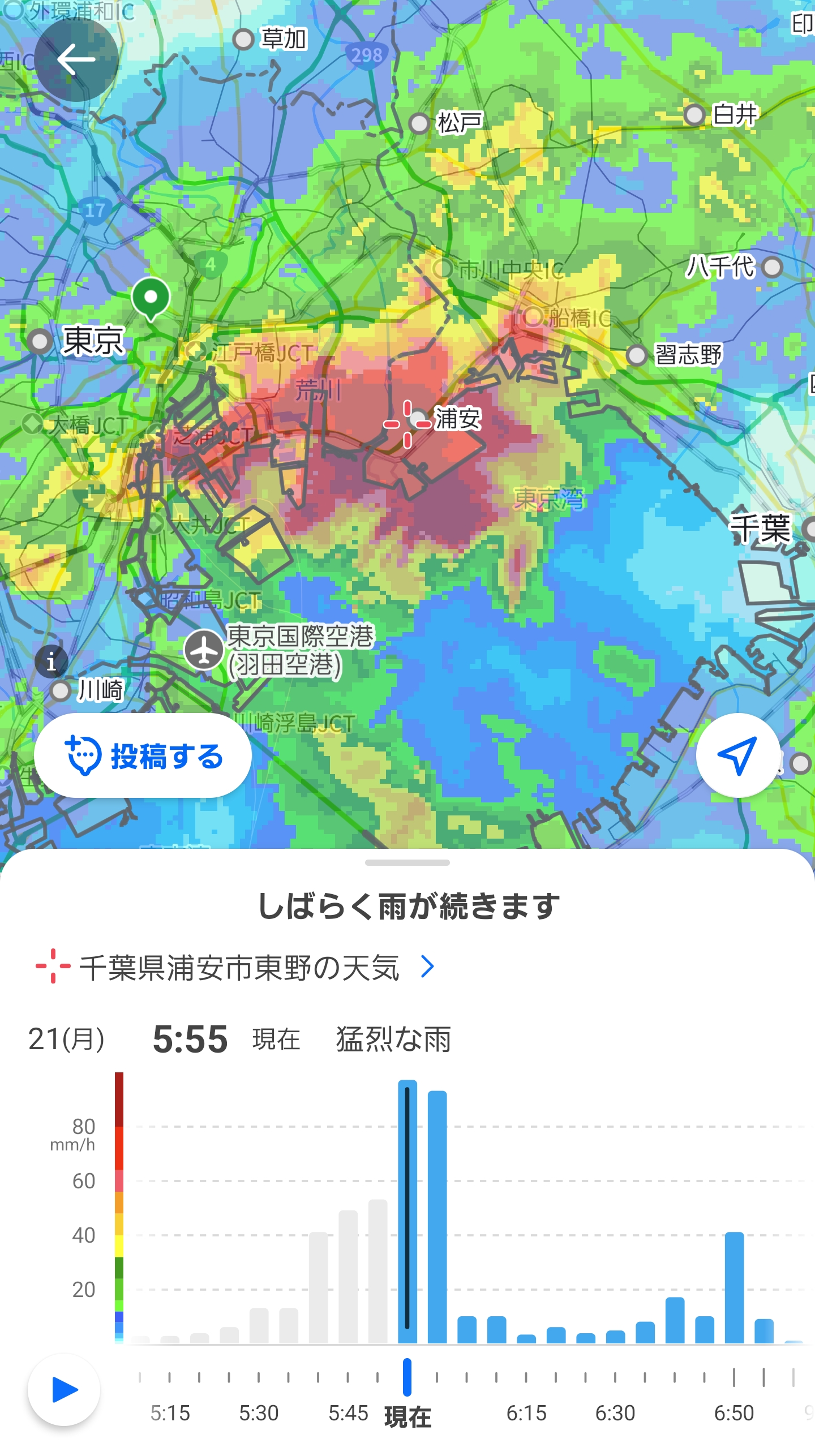Jump to 6:15 on the timeline

click(526, 1413)
